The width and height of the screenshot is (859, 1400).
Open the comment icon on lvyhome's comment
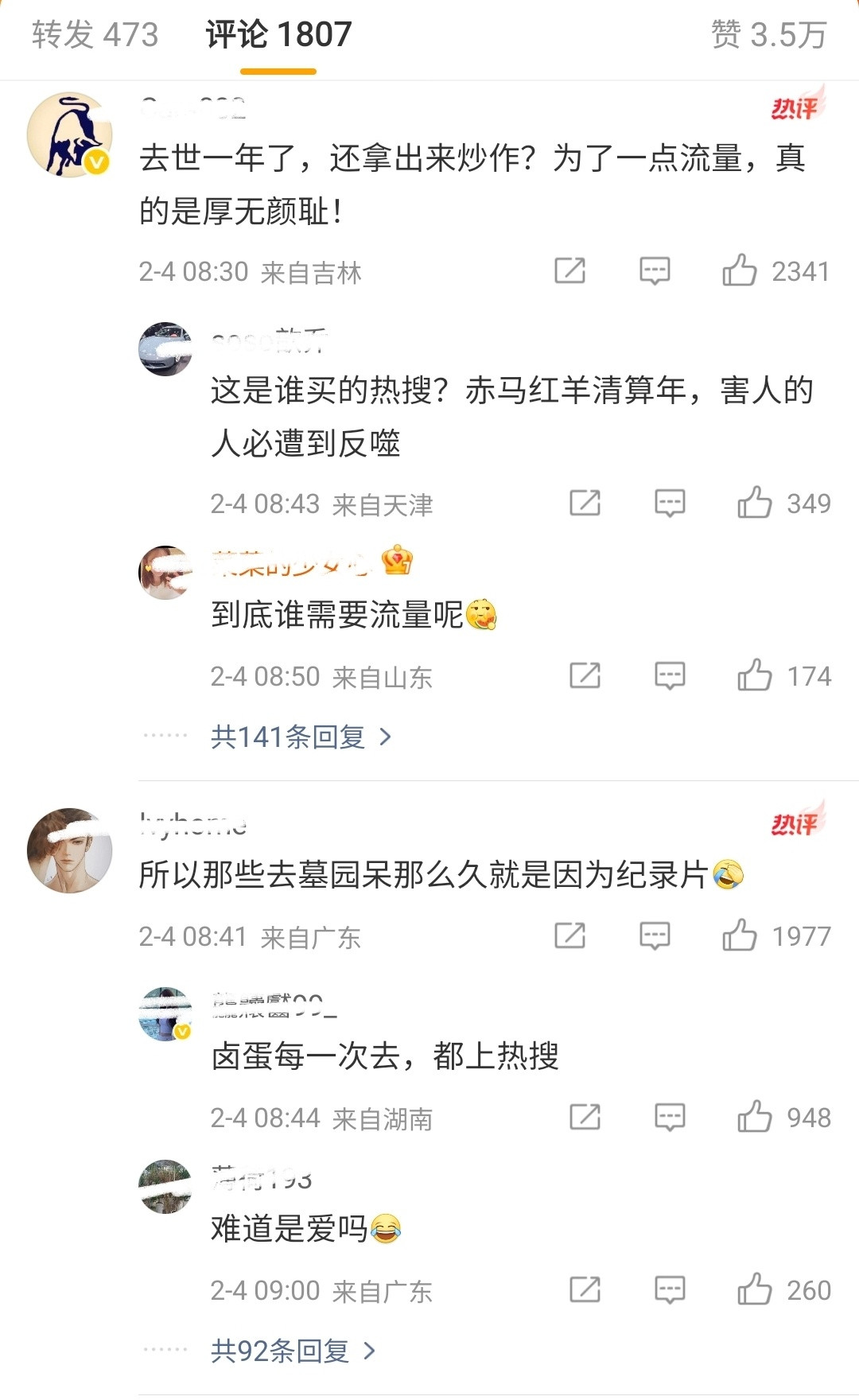point(655,937)
